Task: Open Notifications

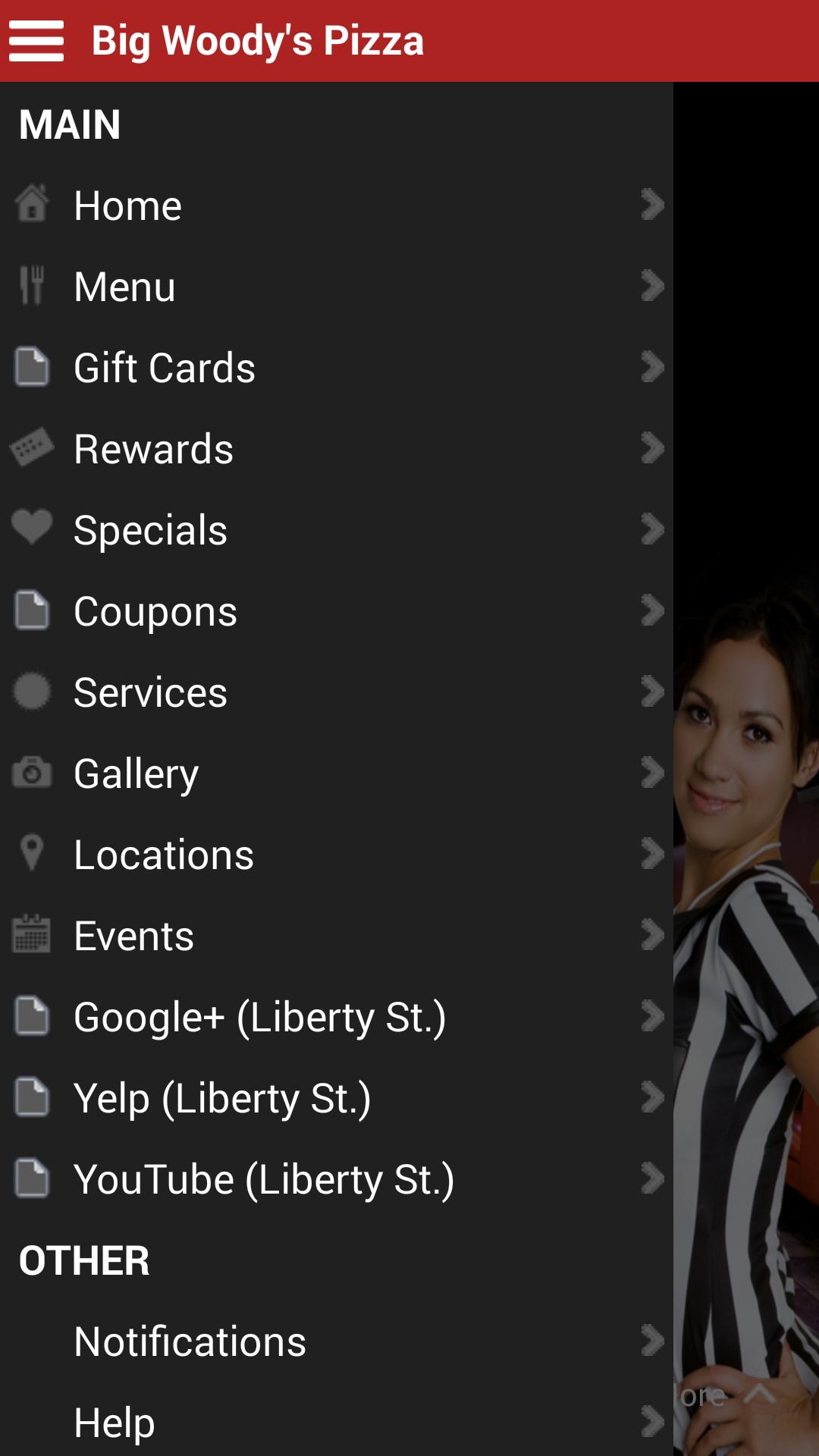Action: point(336,1341)
